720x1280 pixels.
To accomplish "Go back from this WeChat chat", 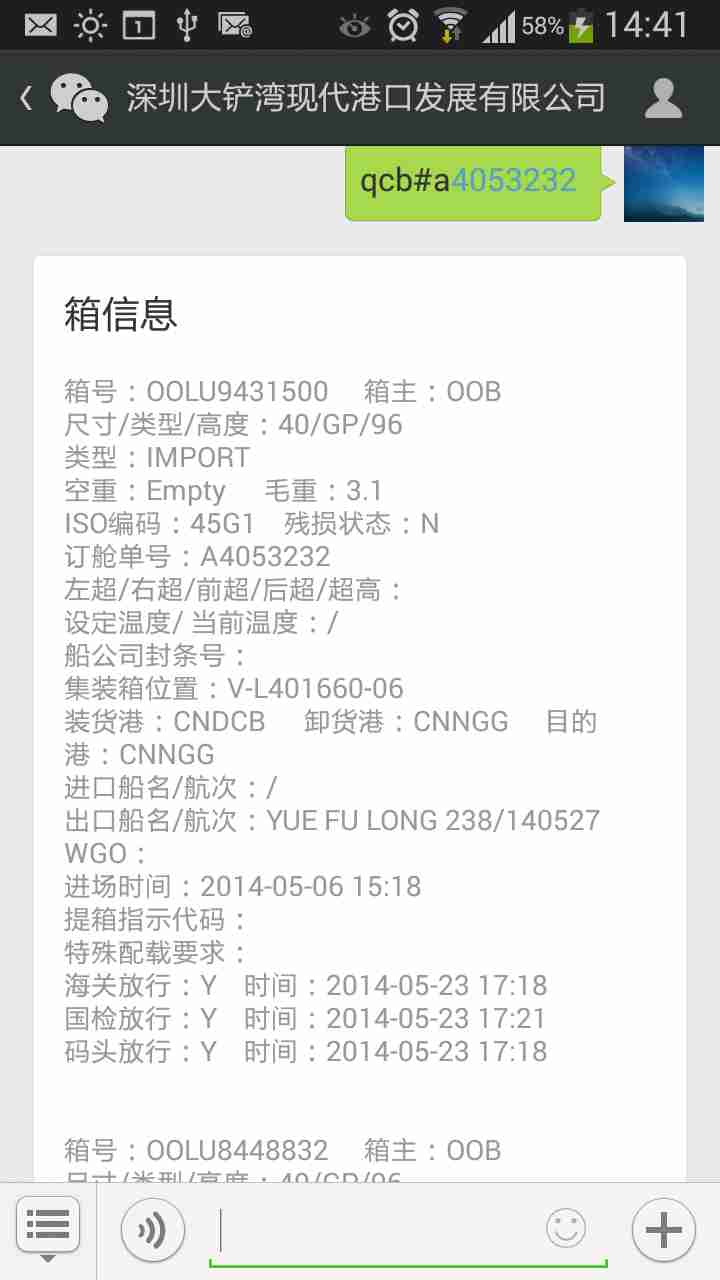I will (x=28, y=98).
